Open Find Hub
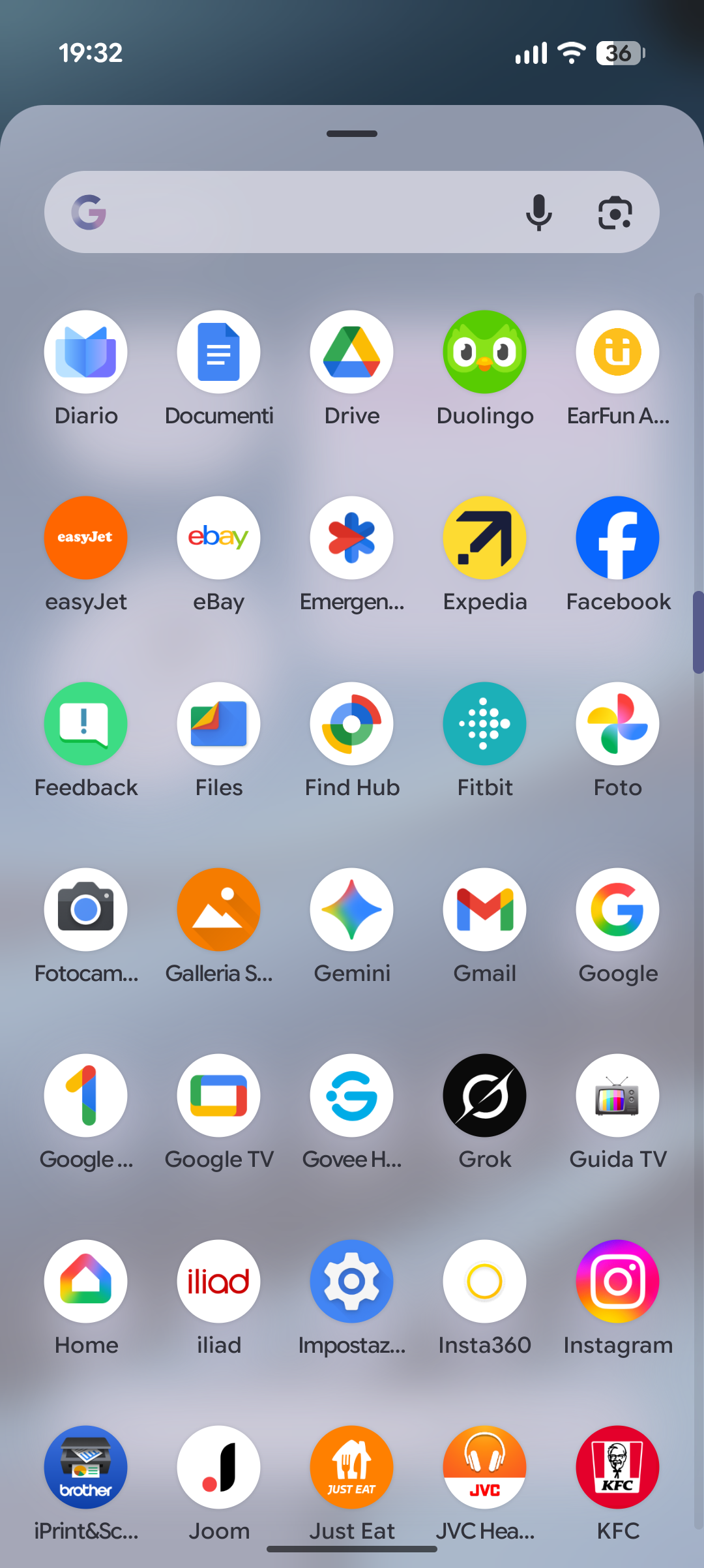The height and width of the screenshot is (1568, 704). click(351, 724)
